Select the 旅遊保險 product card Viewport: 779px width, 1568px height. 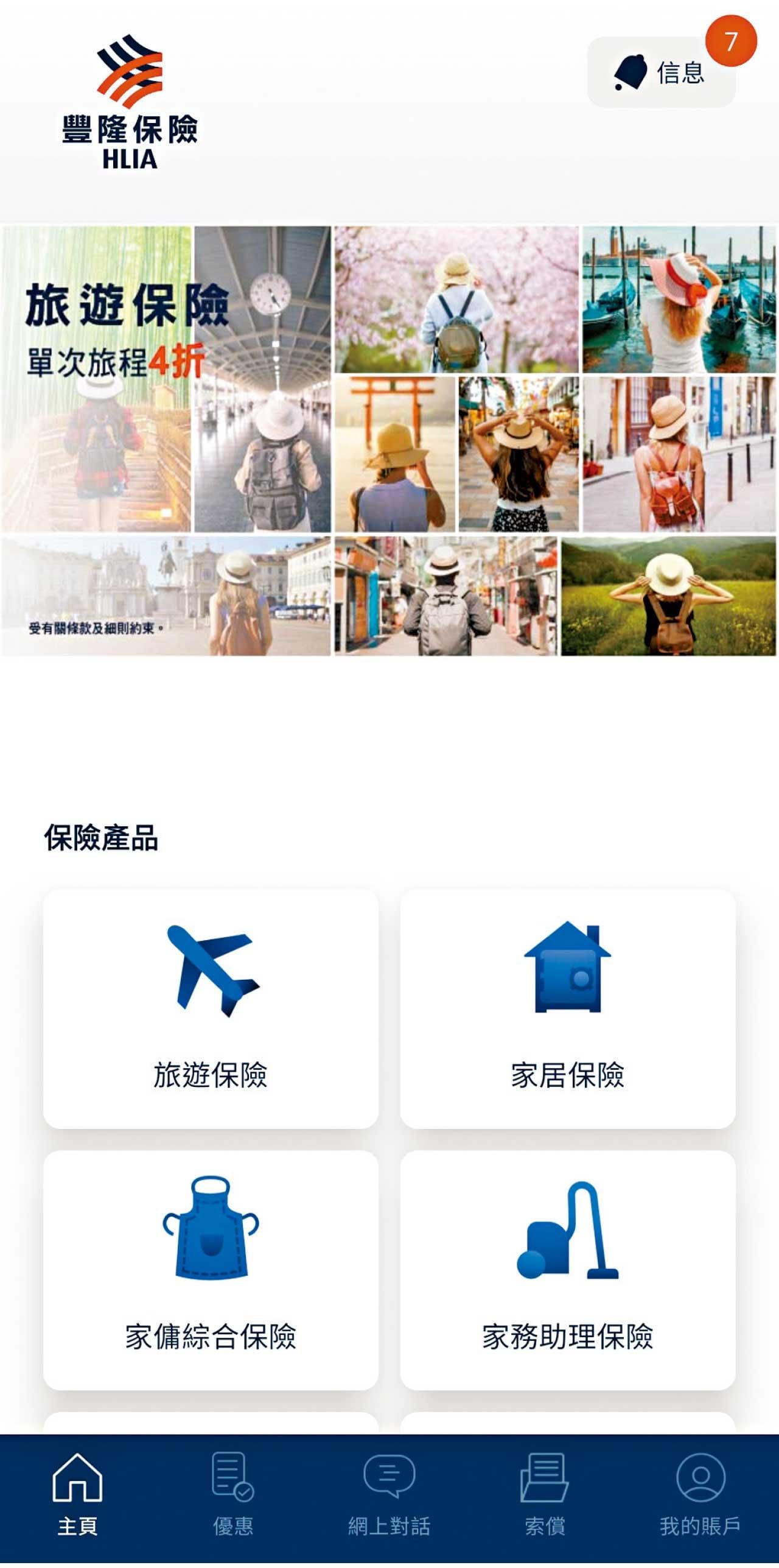point(211,1008)
